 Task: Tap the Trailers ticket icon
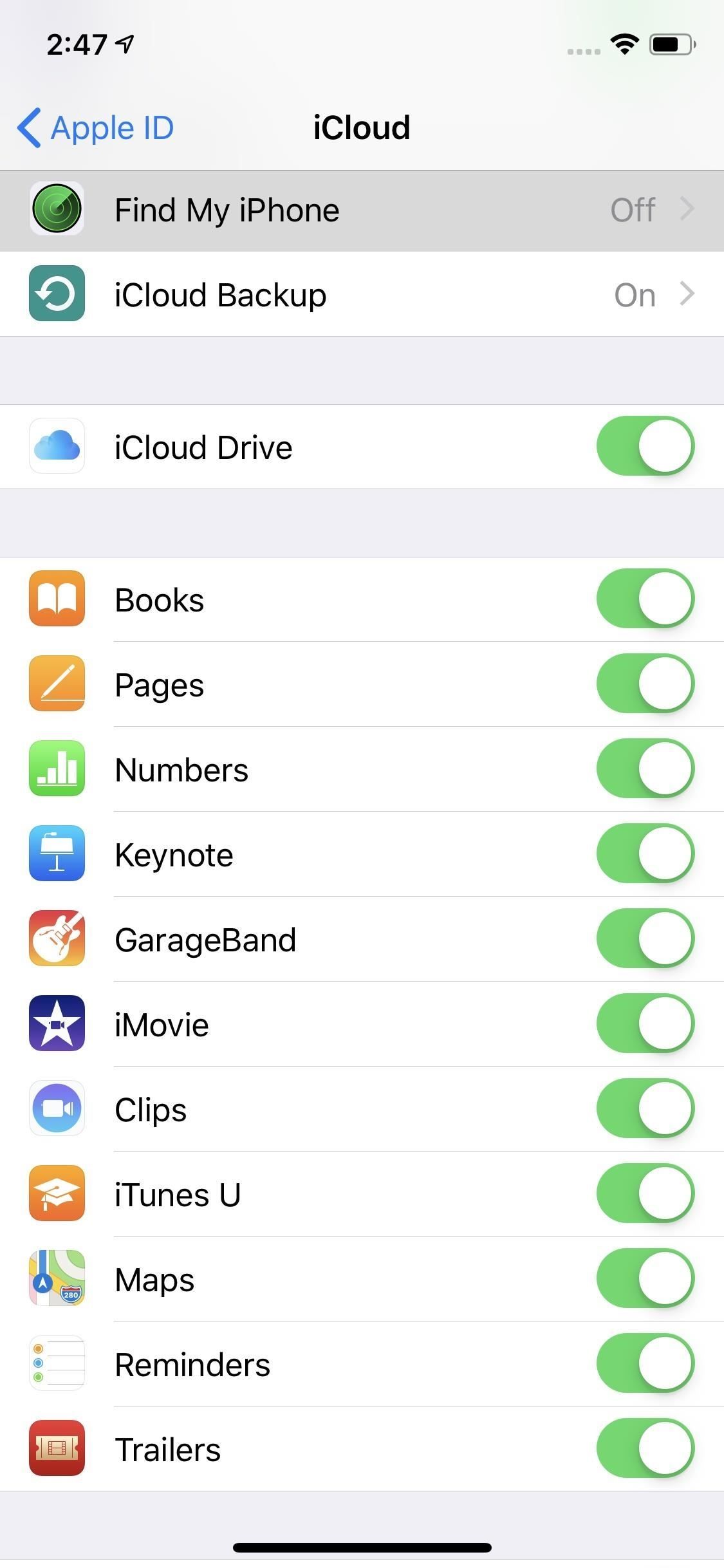click(x=57, y=1449)
